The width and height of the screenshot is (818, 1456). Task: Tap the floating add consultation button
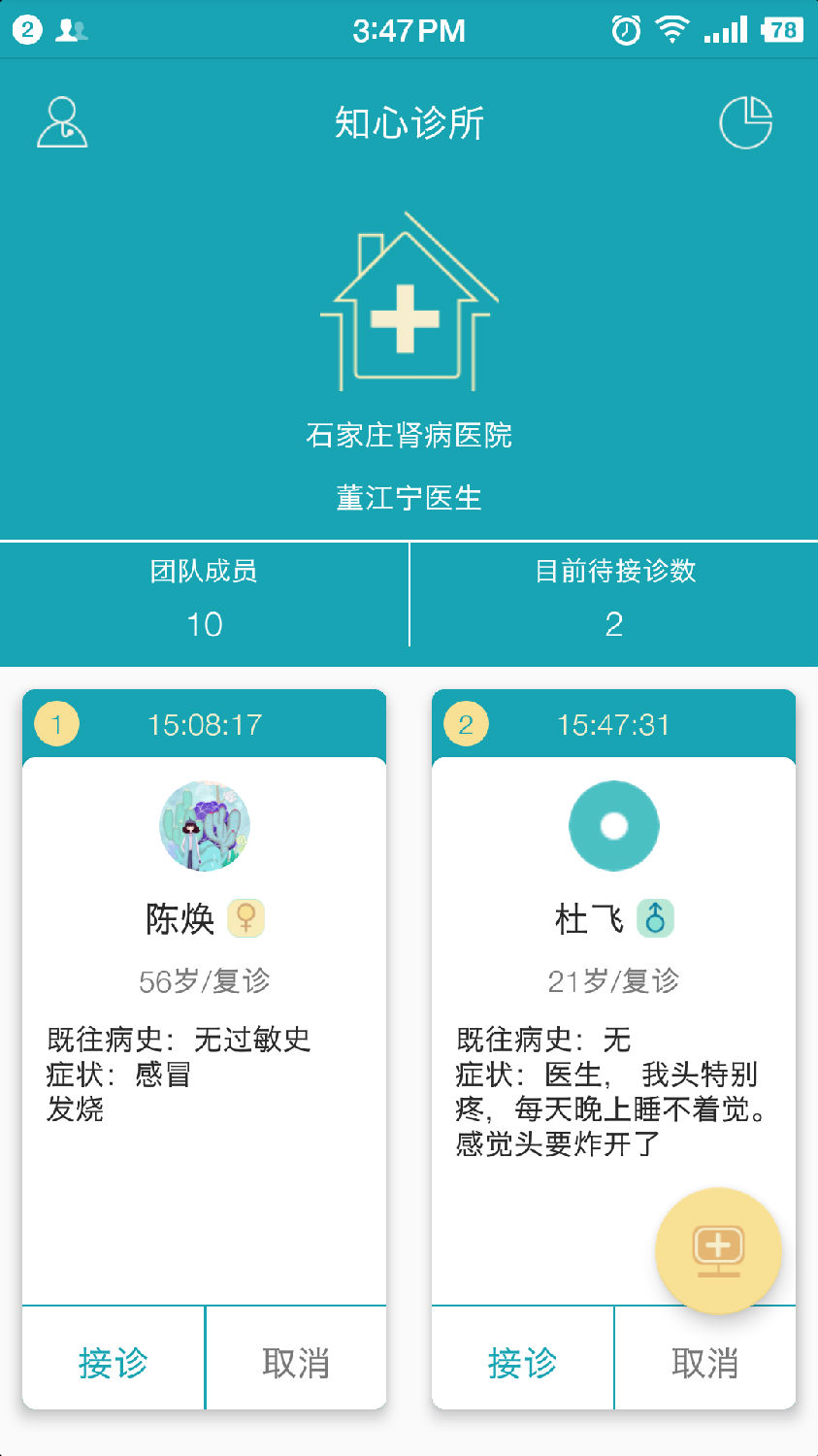[x=718, y=1250]
